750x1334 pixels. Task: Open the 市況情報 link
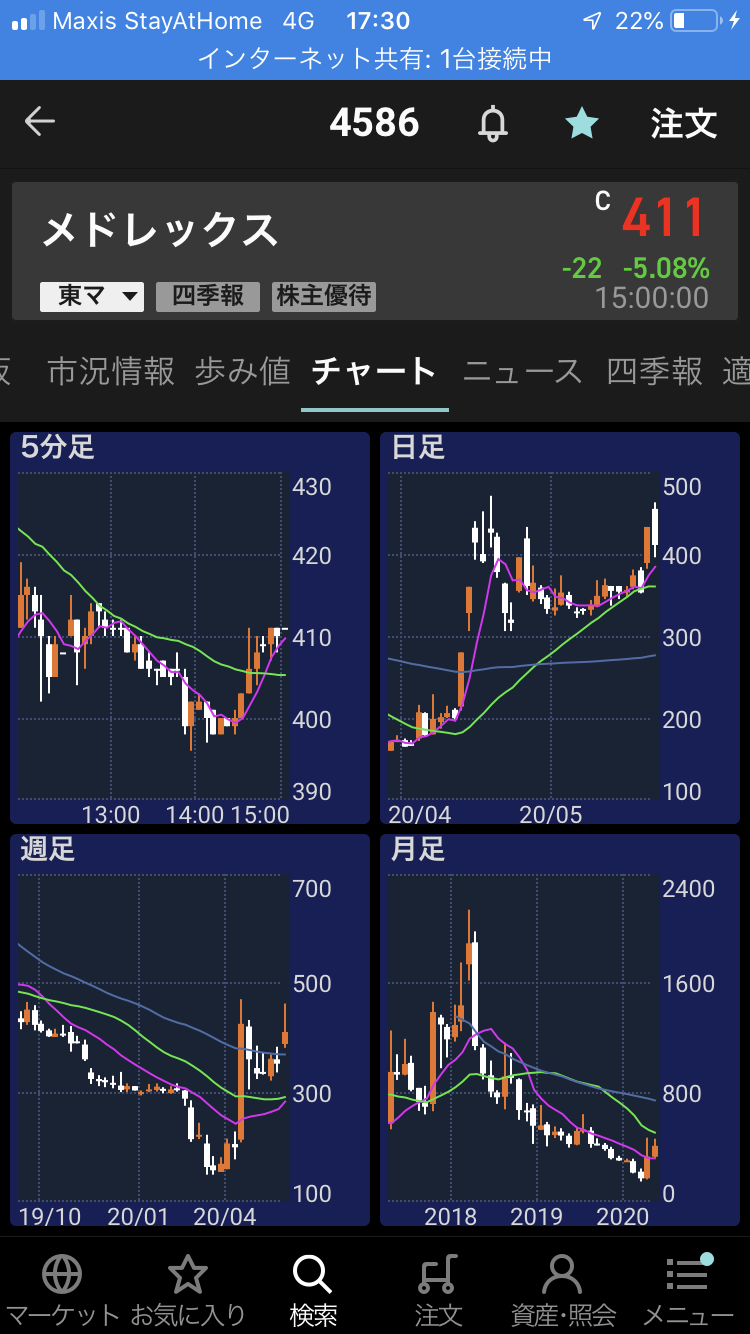coord(112,371)
